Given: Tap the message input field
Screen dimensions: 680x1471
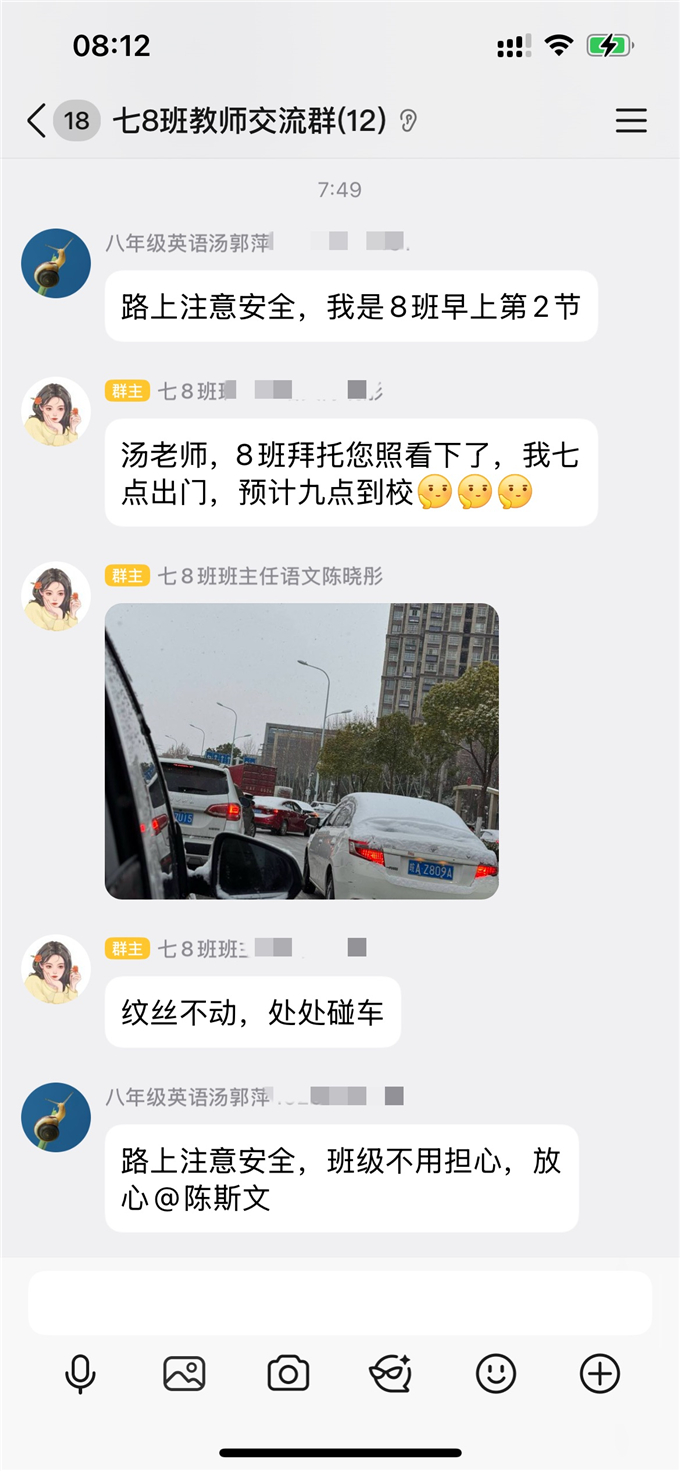Looking at the screenshot, I should [340, 1303].
